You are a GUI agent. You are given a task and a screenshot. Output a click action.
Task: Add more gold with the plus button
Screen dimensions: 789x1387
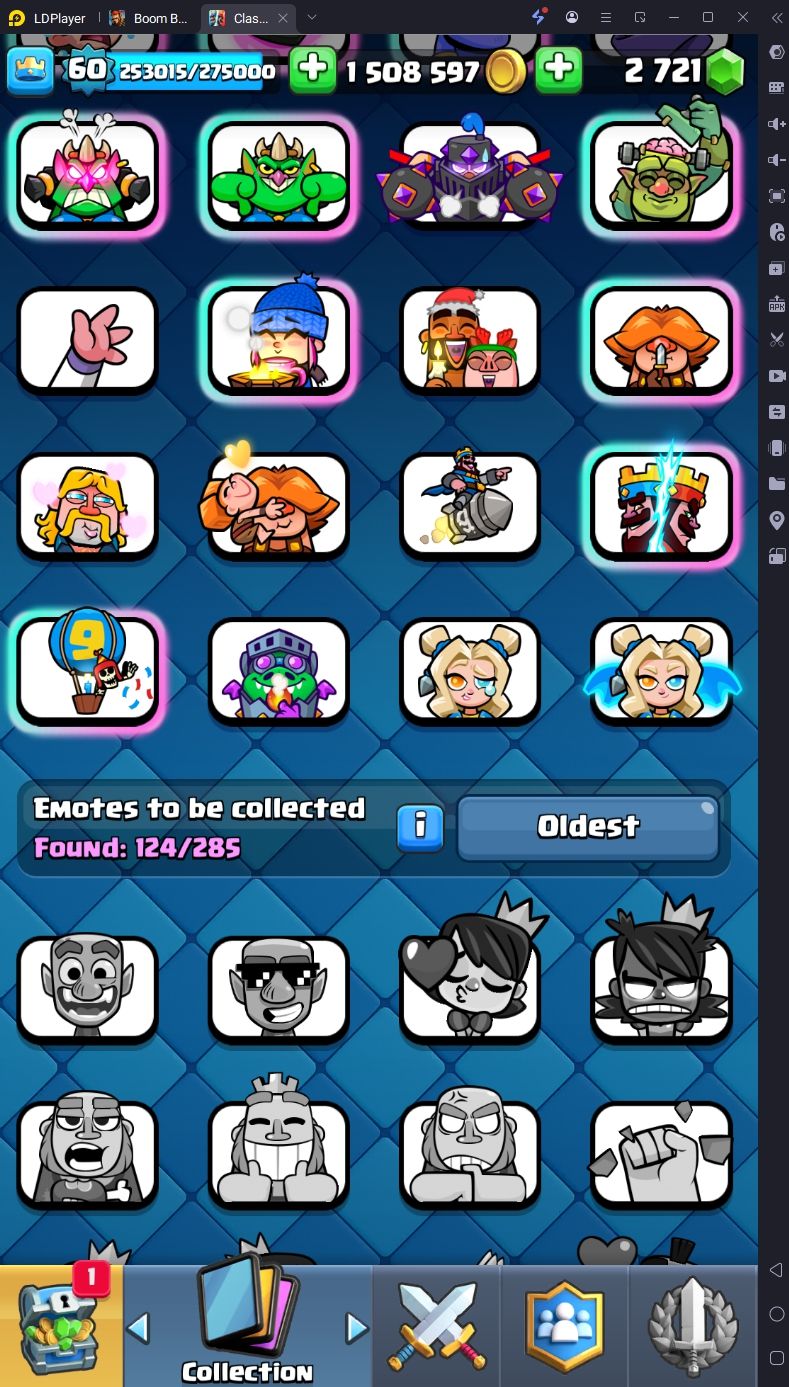click(313, 69)
